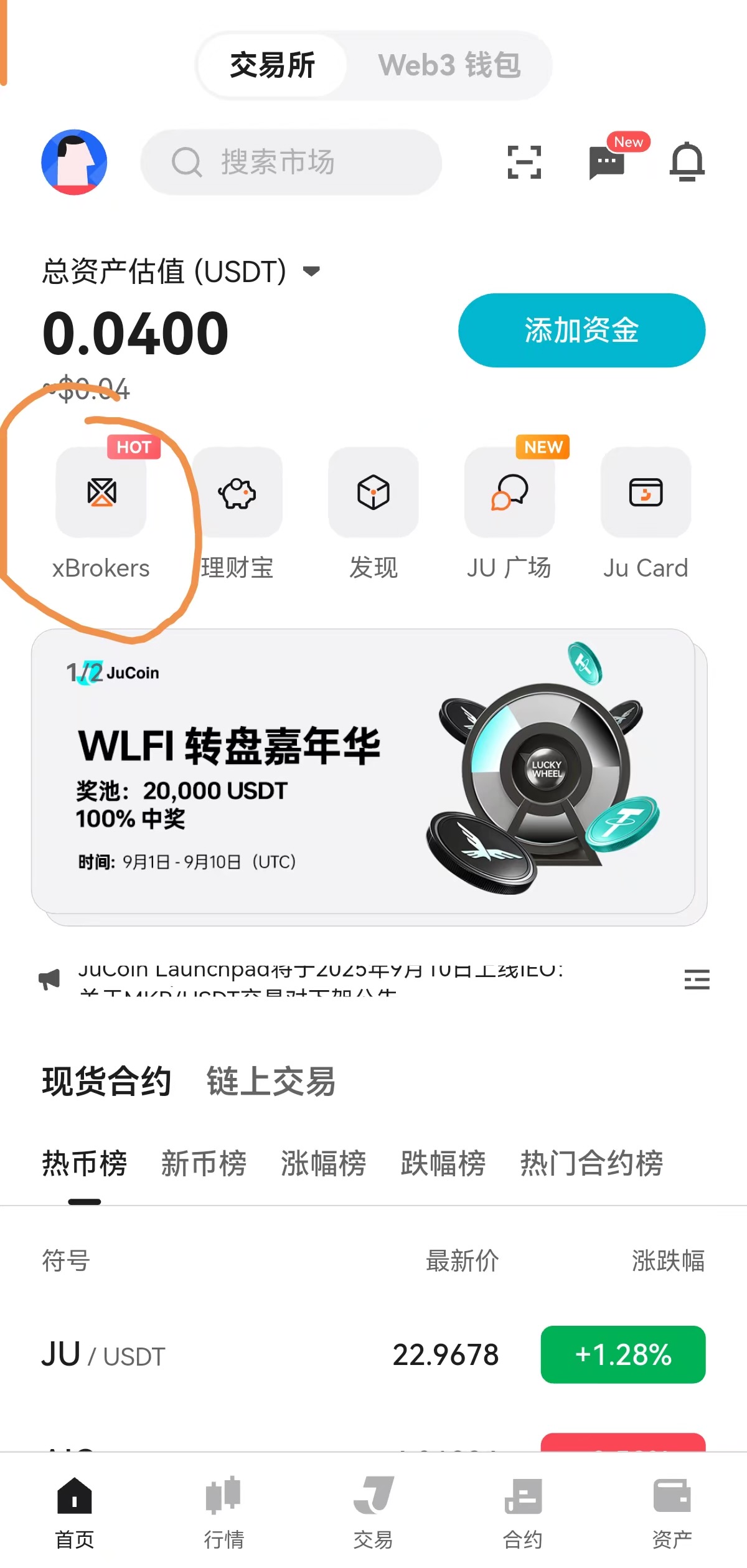Switch to the Web3 钱包 tab

(x=449, y=65)
